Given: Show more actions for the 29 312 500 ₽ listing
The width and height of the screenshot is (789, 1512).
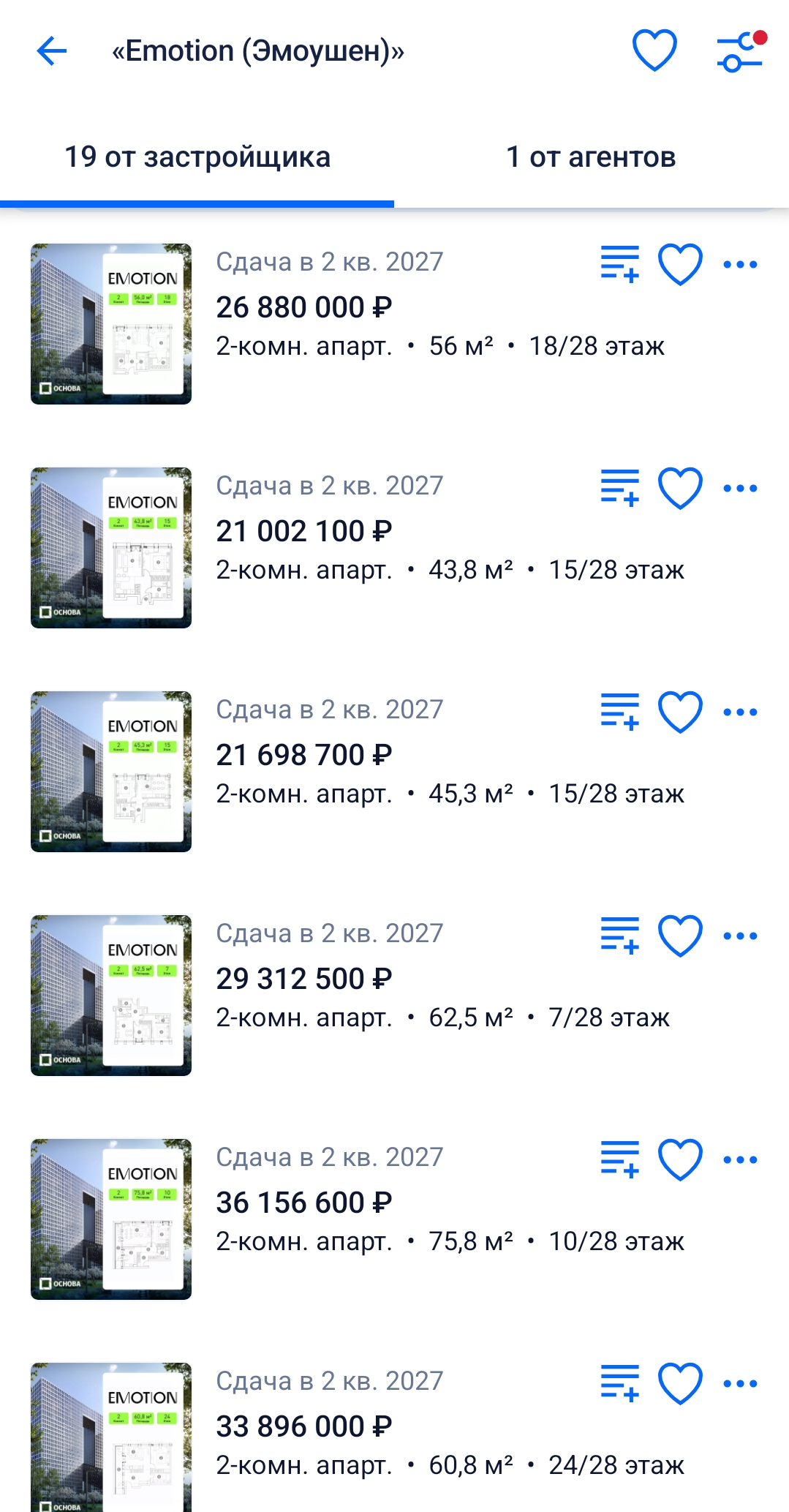Looking at the screenshot, I should pyautogui.click(x=740, y=936).
